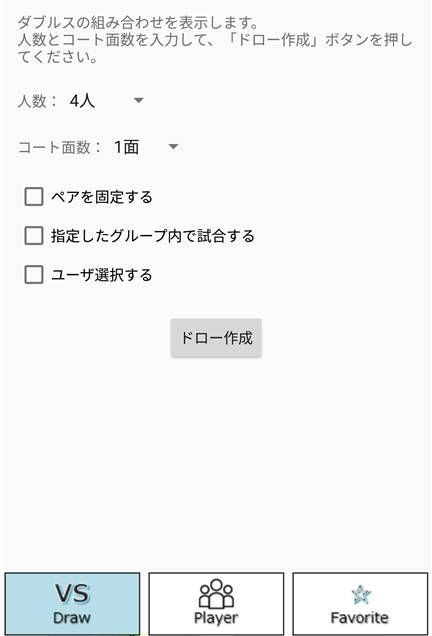The image size is (432, 636).
Task: Expand the コート面数 dropdown showing 1面
Action: (x=146, y=147)
